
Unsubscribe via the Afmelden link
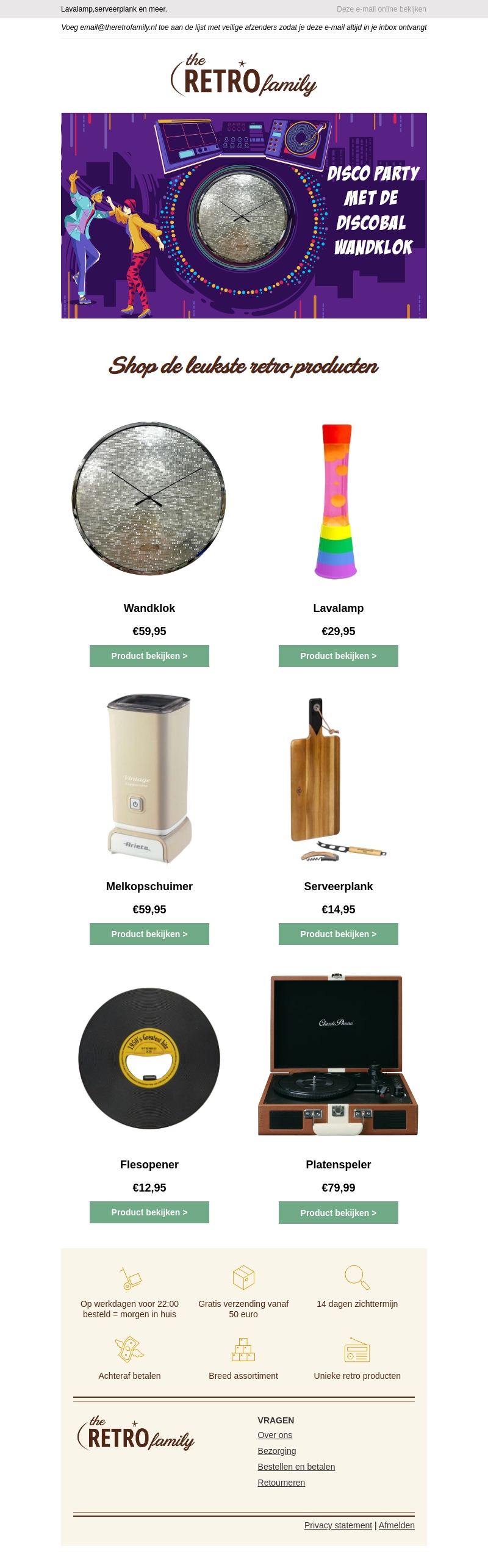click(396, 1525)
